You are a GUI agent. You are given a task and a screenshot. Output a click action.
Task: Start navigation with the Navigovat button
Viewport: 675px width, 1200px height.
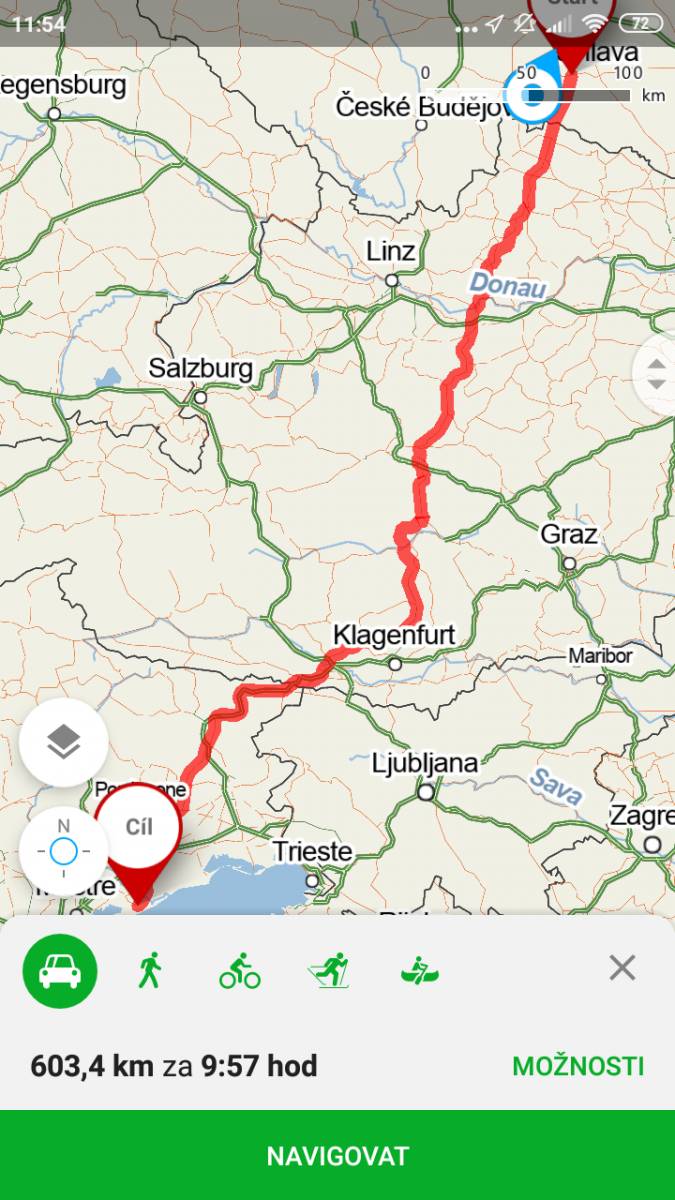coord(337,1156)
